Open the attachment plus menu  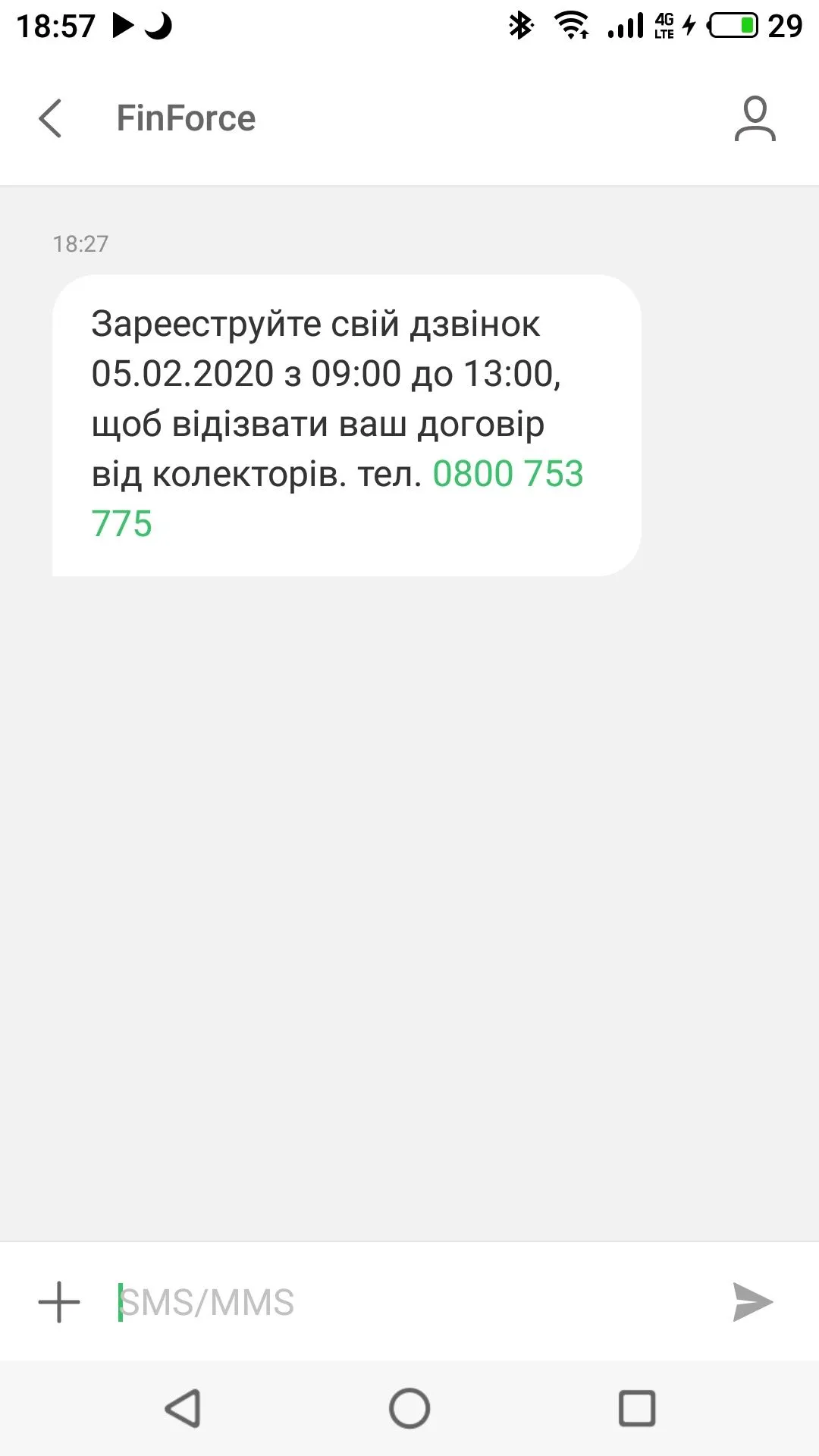coord(59,1302)
